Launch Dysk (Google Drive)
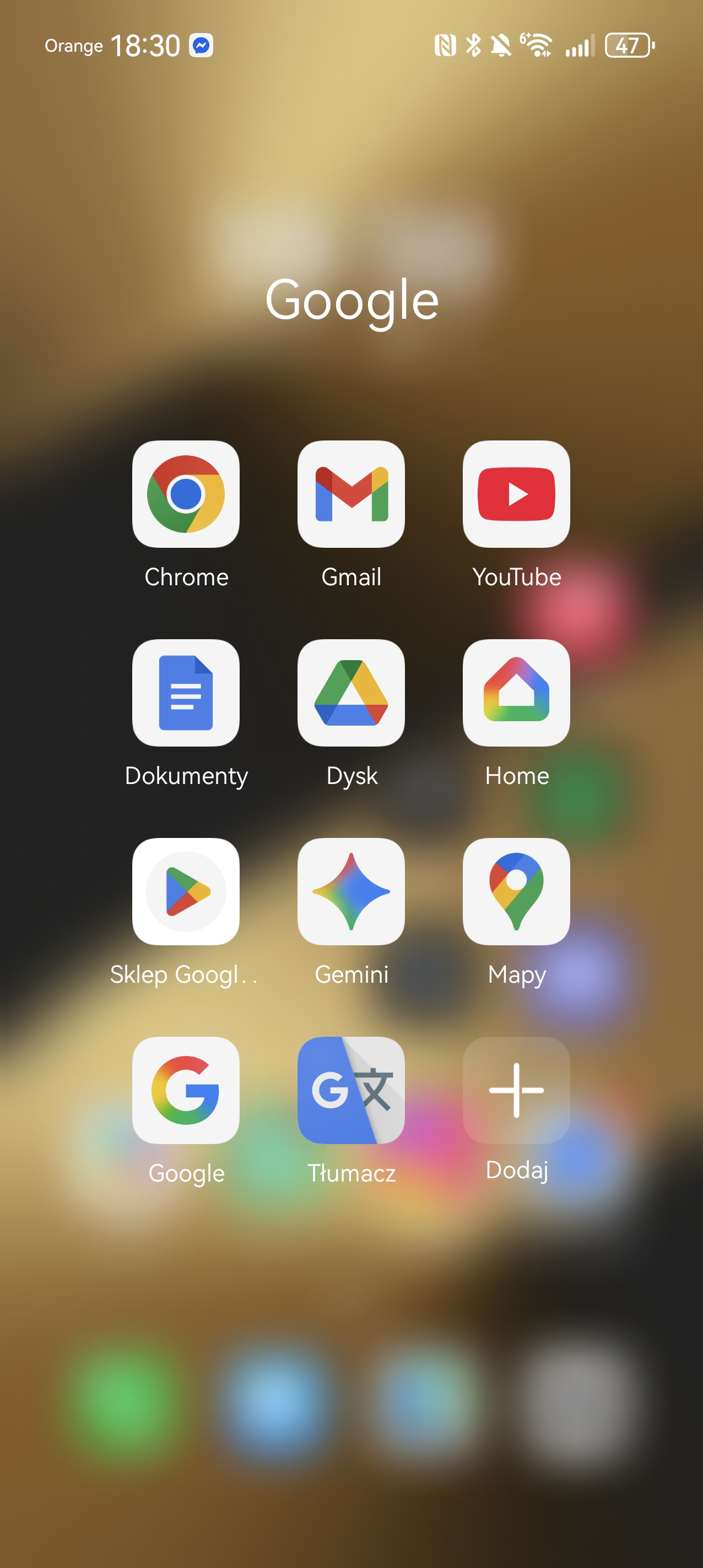703x1568 pixels. [x=351, y=693]
